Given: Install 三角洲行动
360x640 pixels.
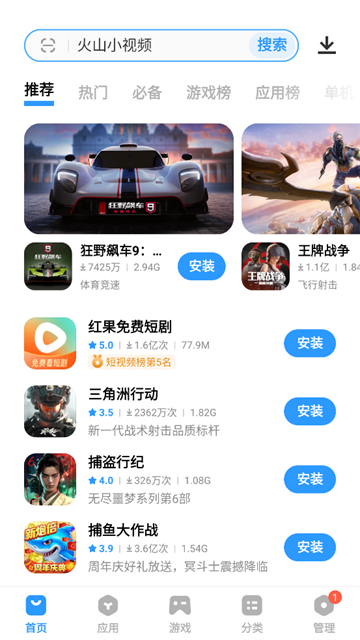Looking at the screenshot, I should tap(310, 411).
